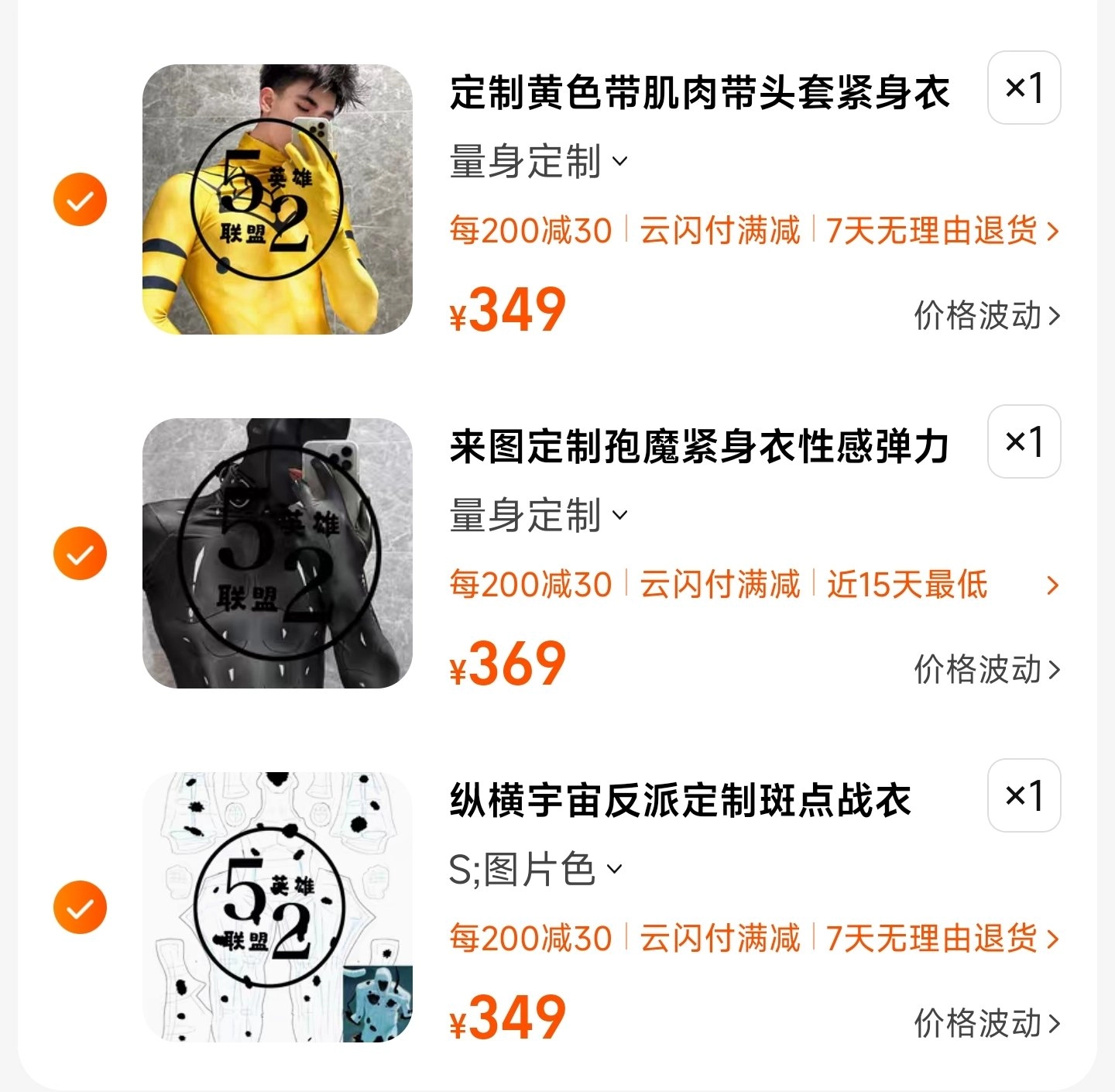The height and width of the screenshot is (1092, 1115).
Task: View promotions row for 斑点战衣
Action: tap(753, 939)
